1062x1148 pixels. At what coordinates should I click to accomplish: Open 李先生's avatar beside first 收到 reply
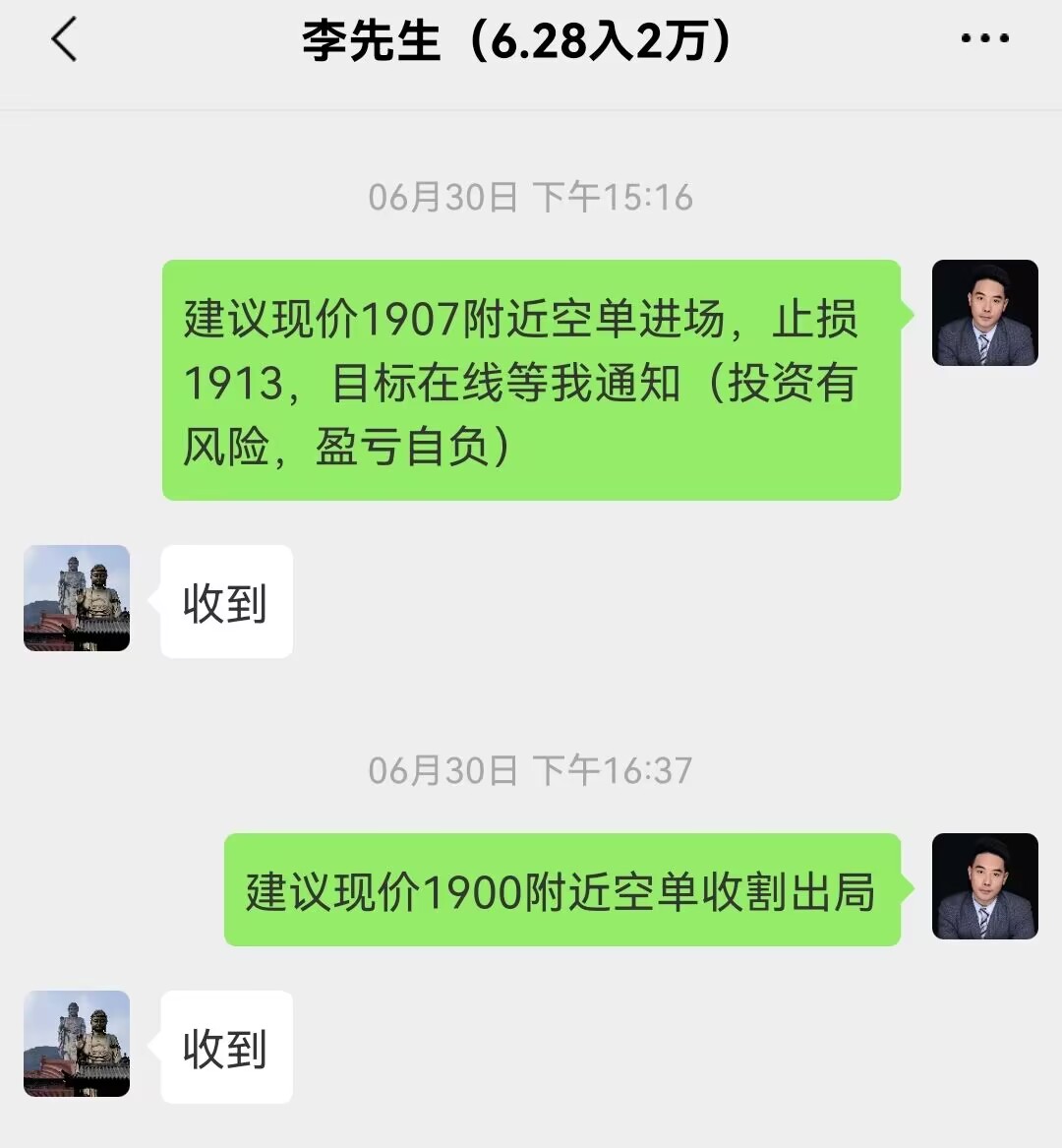point(77,598)
